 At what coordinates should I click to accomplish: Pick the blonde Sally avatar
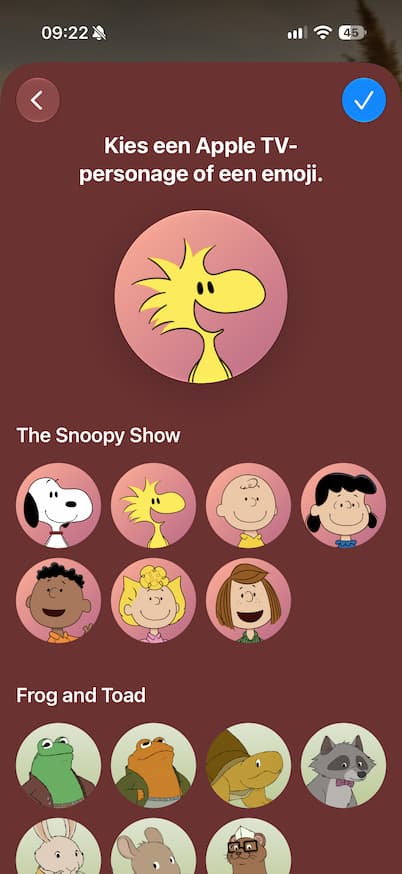[x=153, y=600]
